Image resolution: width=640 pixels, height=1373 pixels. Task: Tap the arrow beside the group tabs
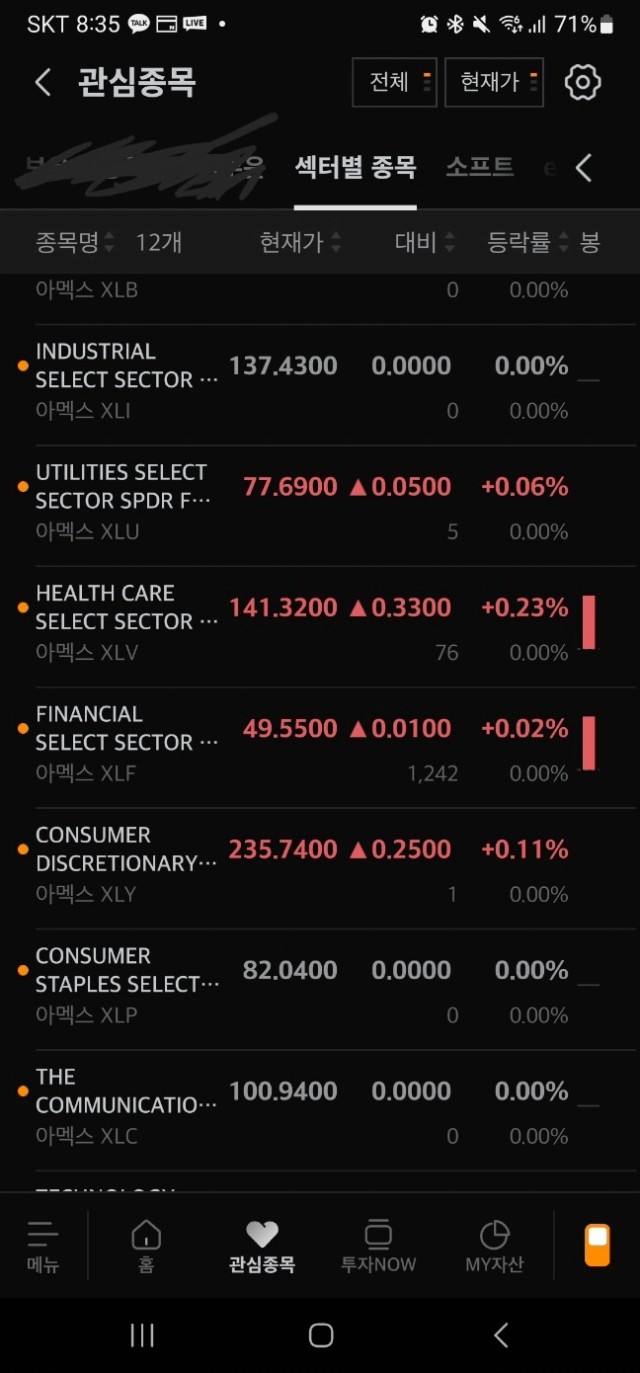585,168
